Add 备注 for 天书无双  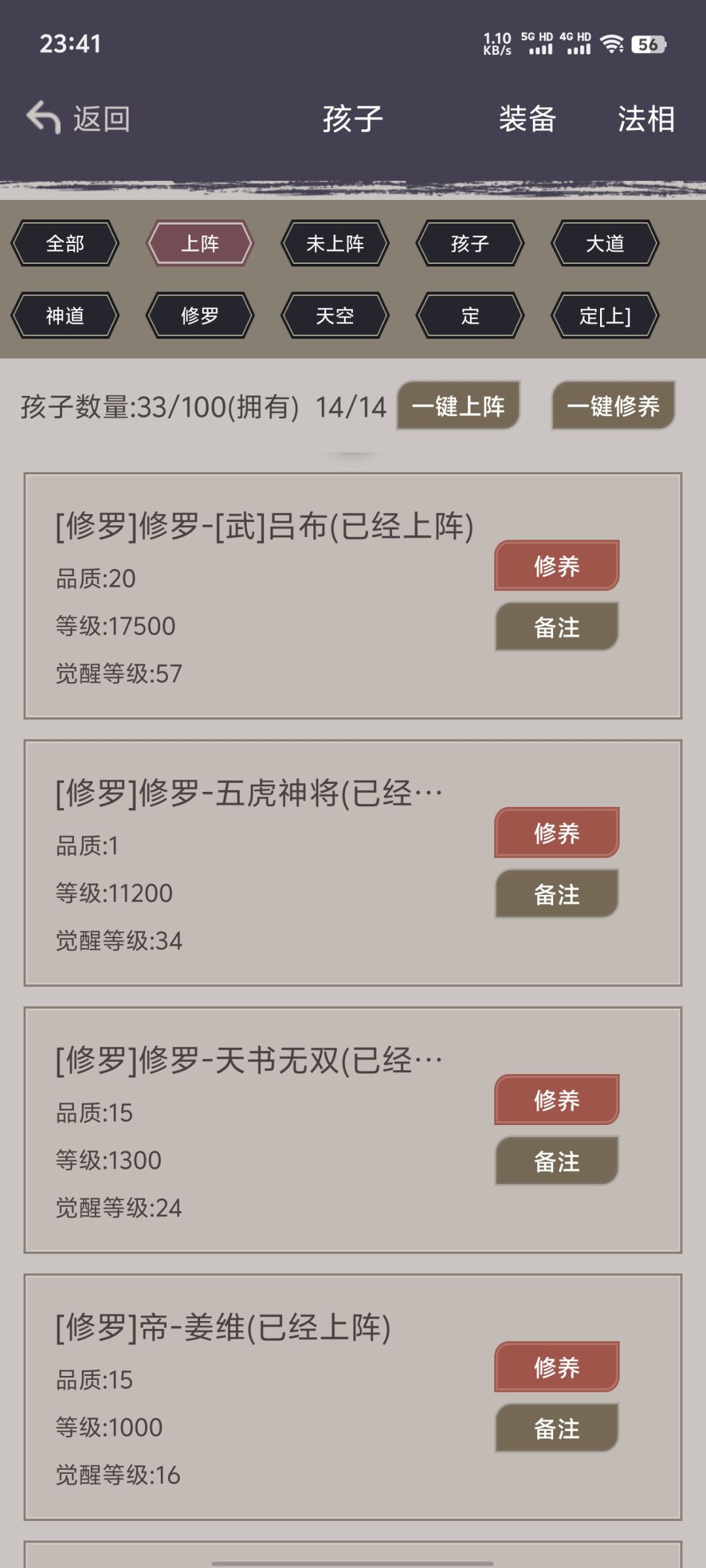(x=557, y=1162)
